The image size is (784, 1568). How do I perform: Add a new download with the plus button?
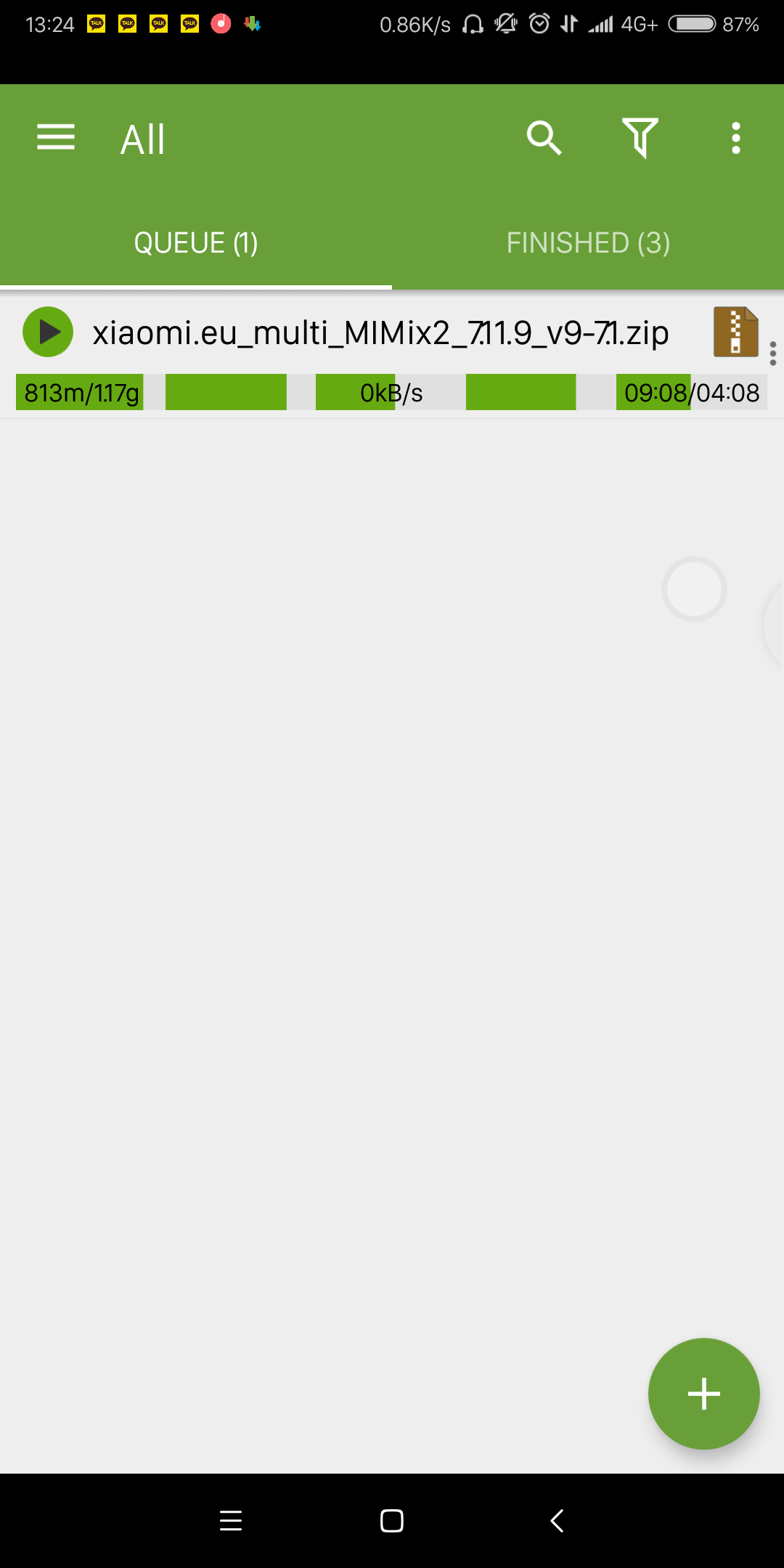pos(703,1393)
